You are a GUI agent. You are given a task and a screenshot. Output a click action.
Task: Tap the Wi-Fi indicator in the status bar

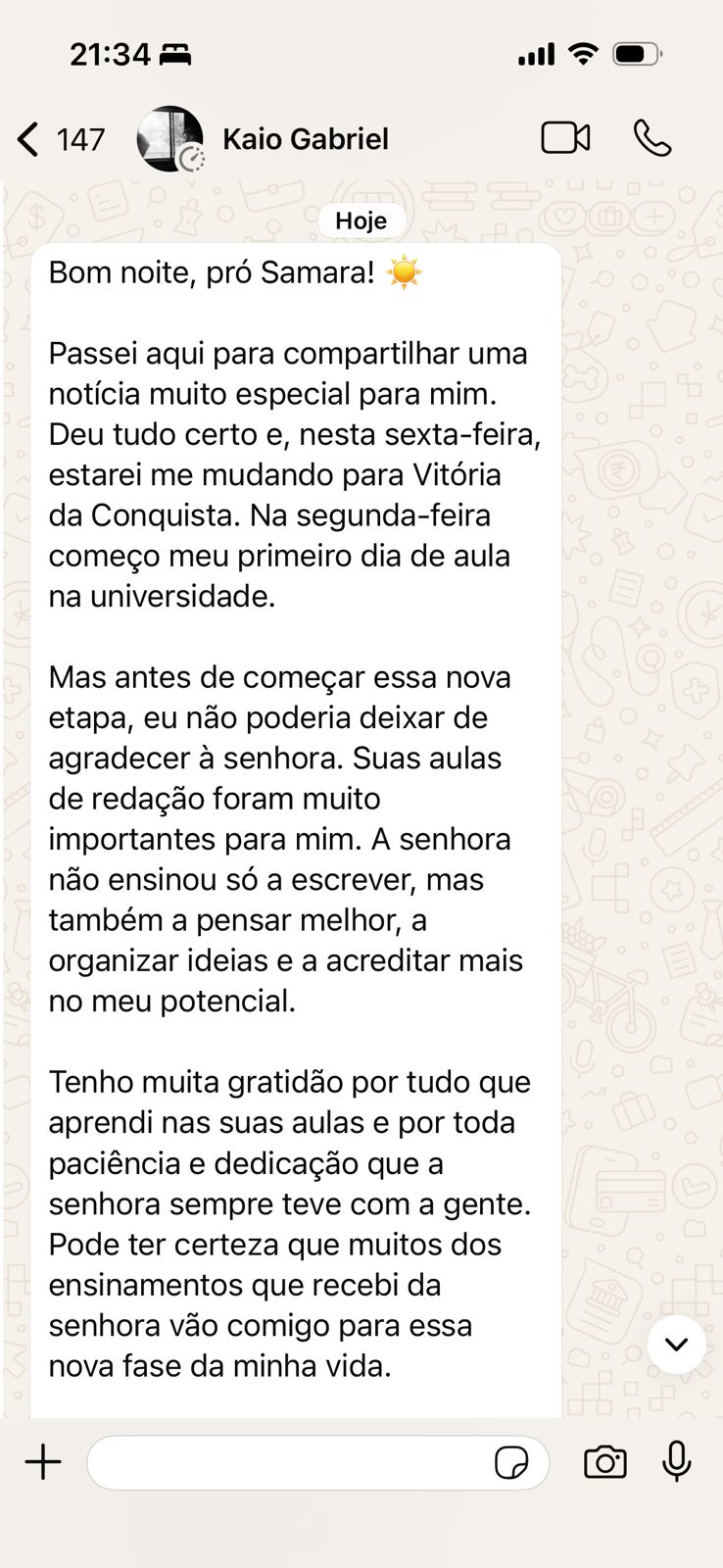[582, 54]
